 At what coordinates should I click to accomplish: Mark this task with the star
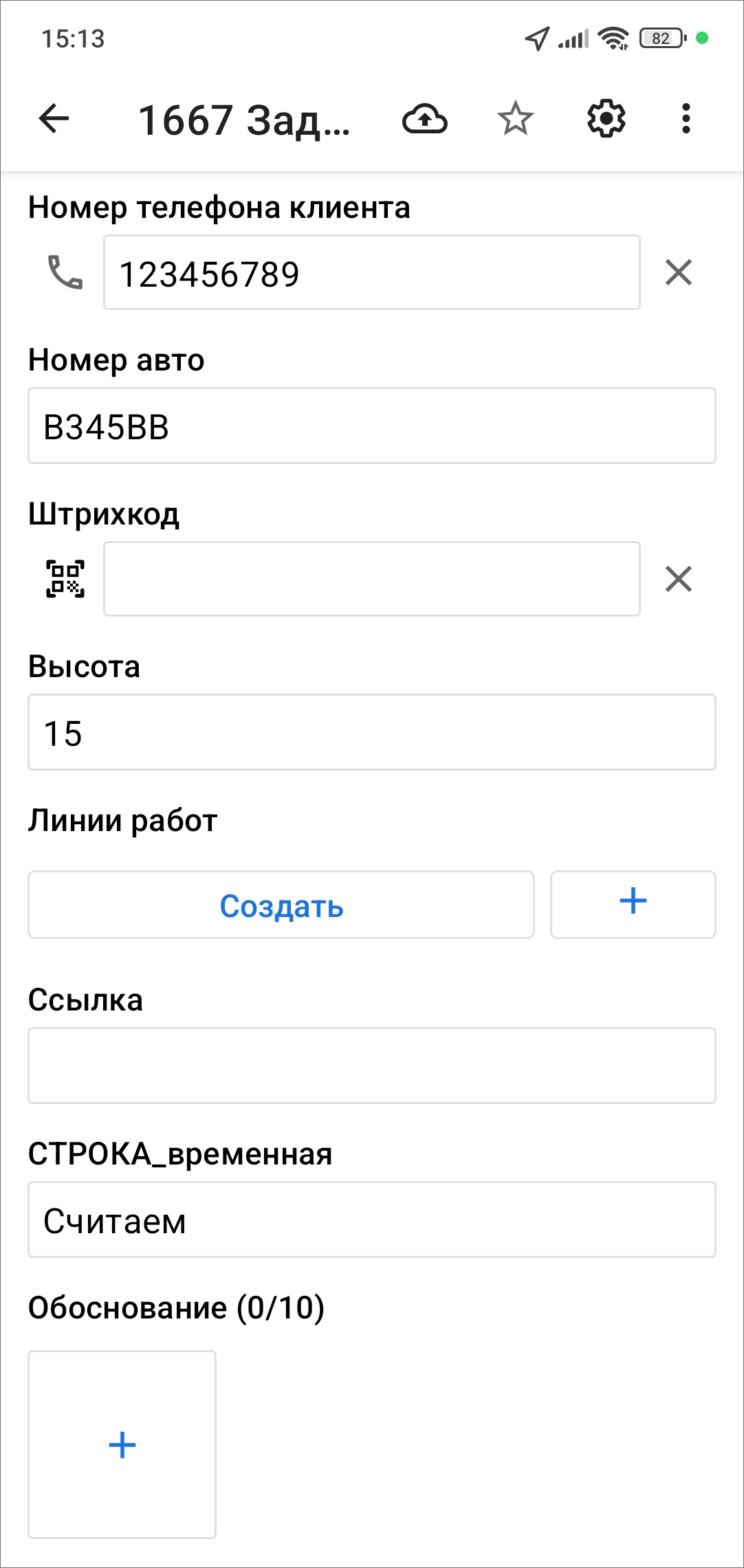pyautogui.click(x=515, y=119)
